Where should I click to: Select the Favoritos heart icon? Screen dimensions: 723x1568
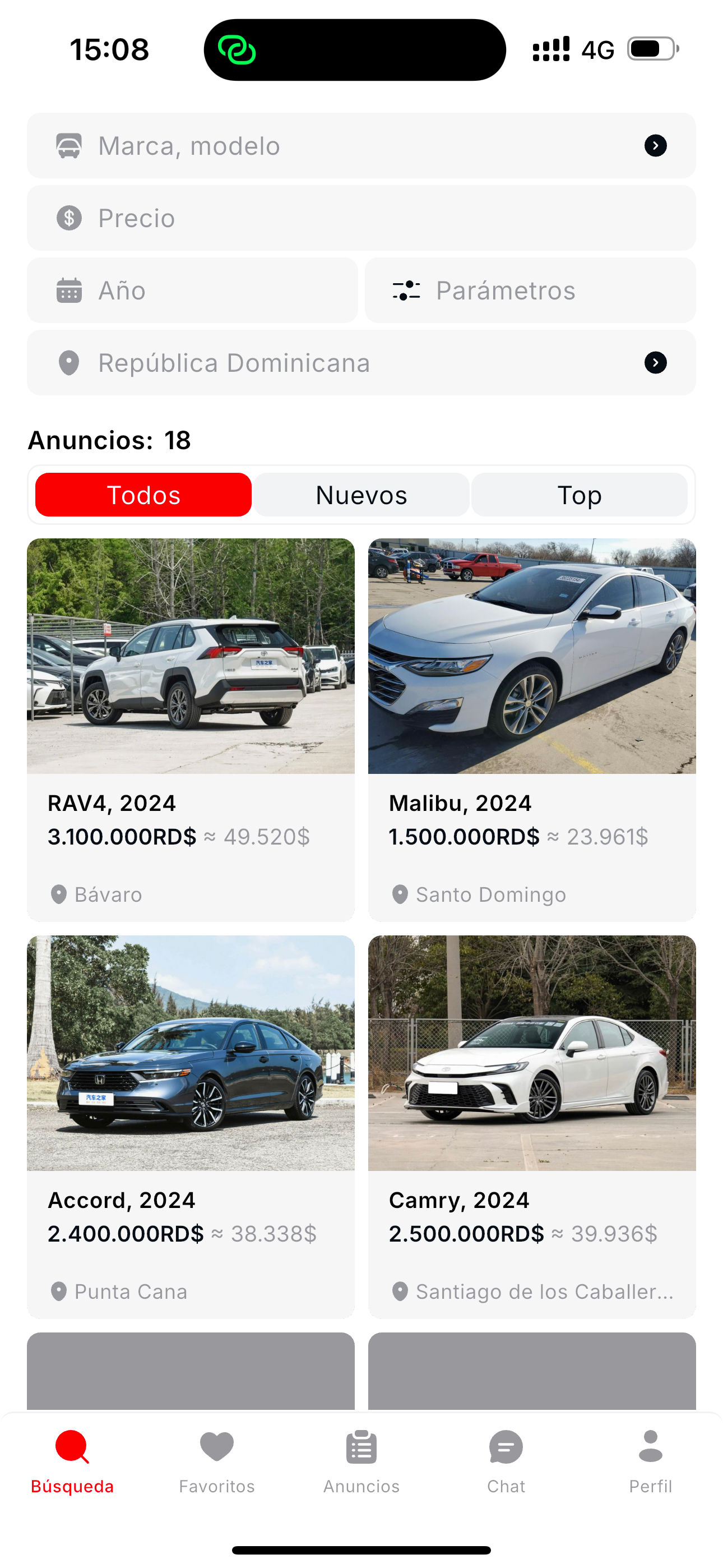click(217, 1446)
